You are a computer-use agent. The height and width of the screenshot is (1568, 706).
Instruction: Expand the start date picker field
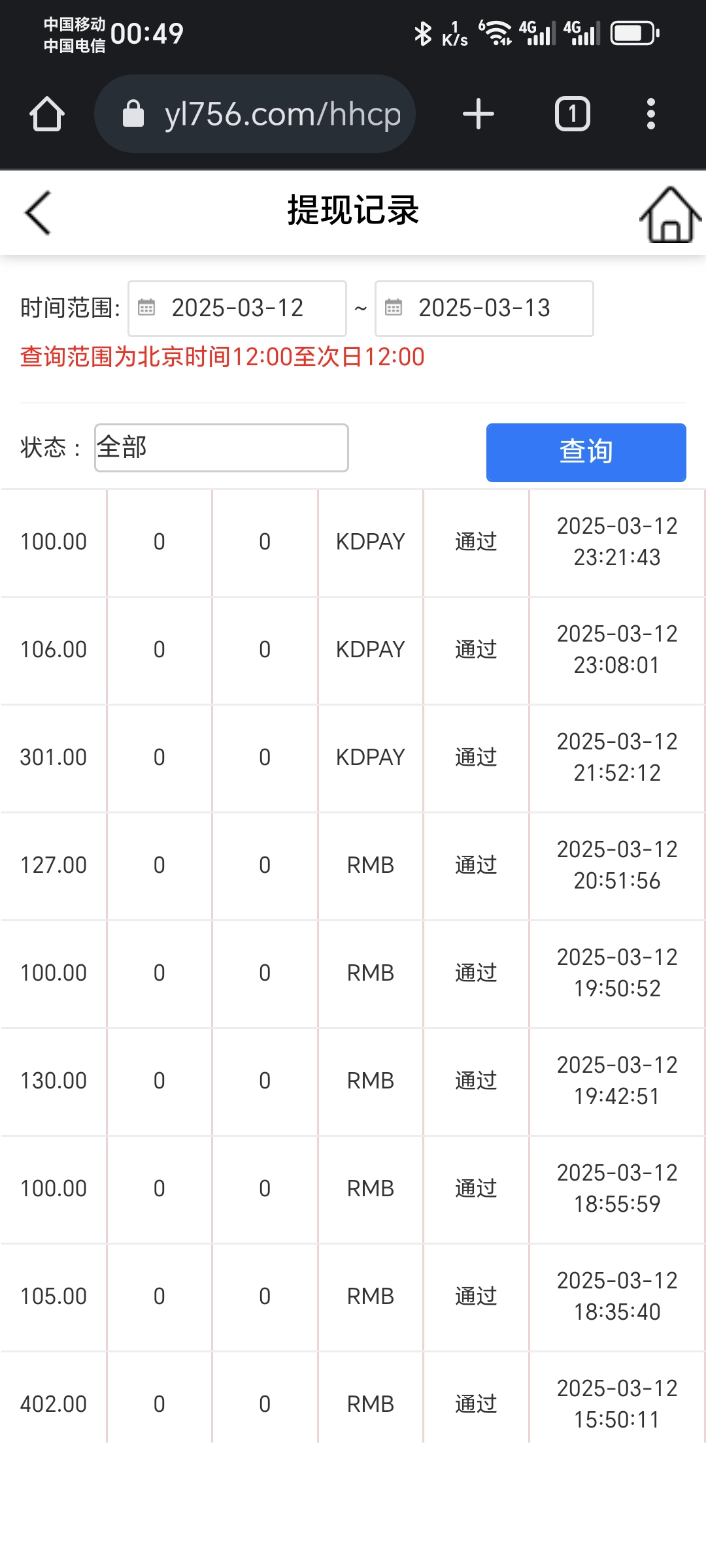coord(239,308)
